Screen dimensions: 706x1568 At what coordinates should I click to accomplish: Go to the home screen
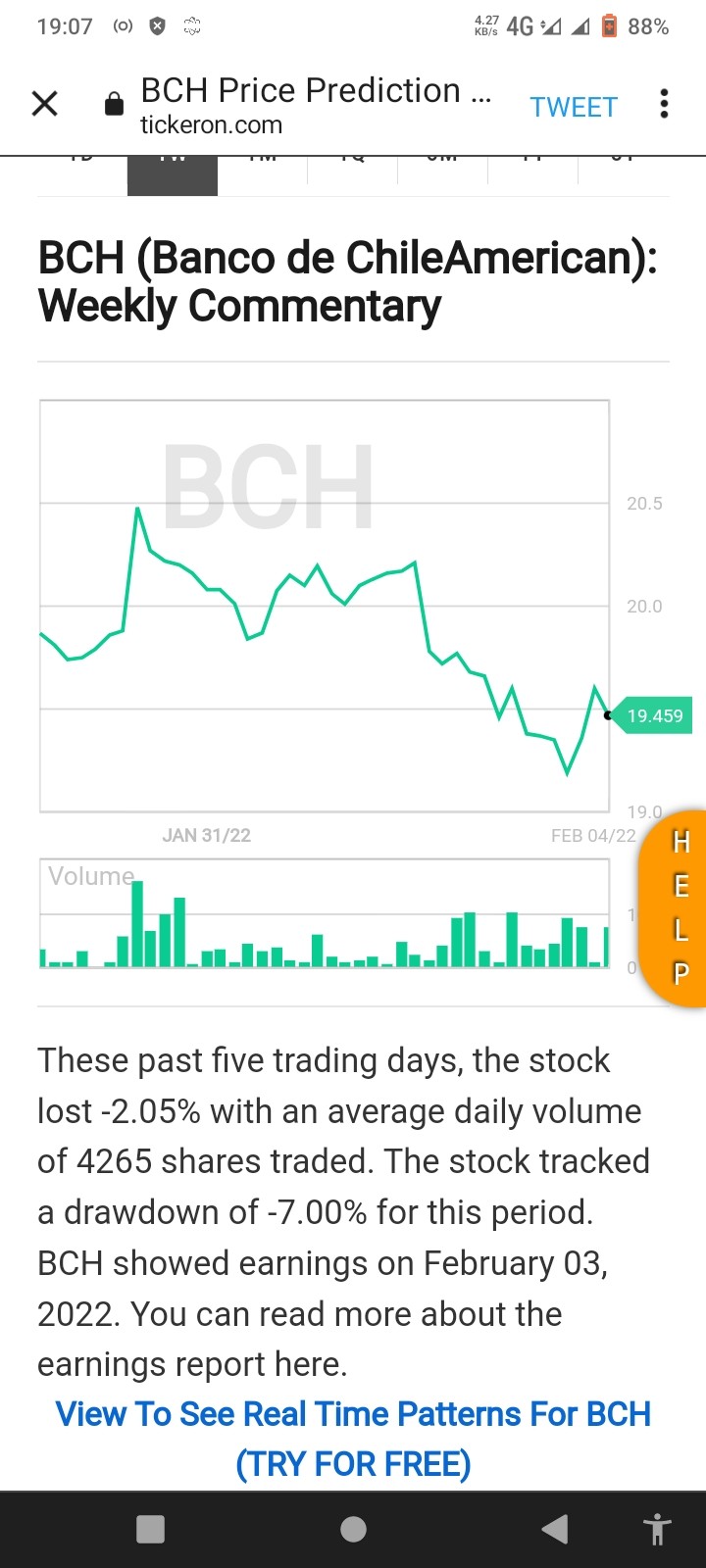click(x=353, y=1529)
